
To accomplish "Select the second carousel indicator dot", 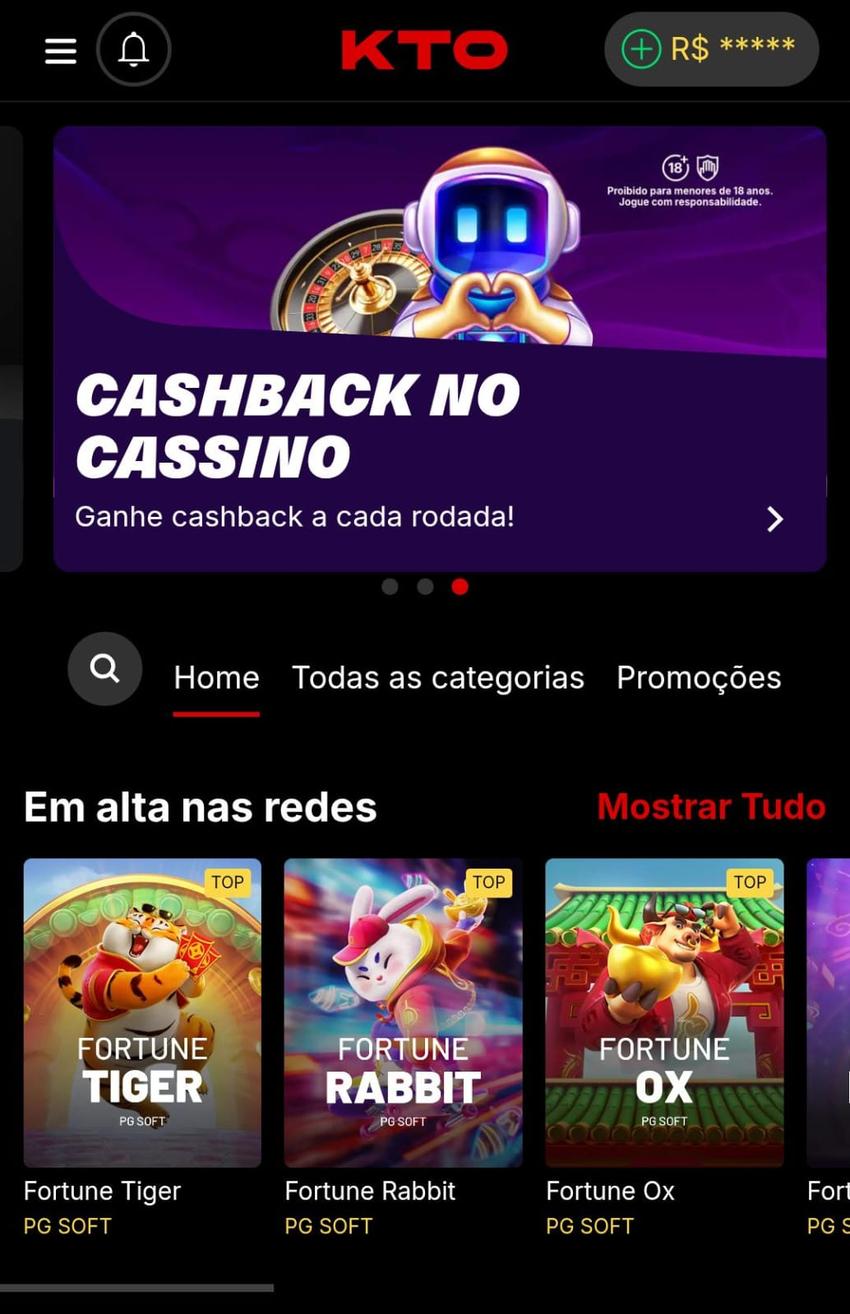I will click(424, 586).
